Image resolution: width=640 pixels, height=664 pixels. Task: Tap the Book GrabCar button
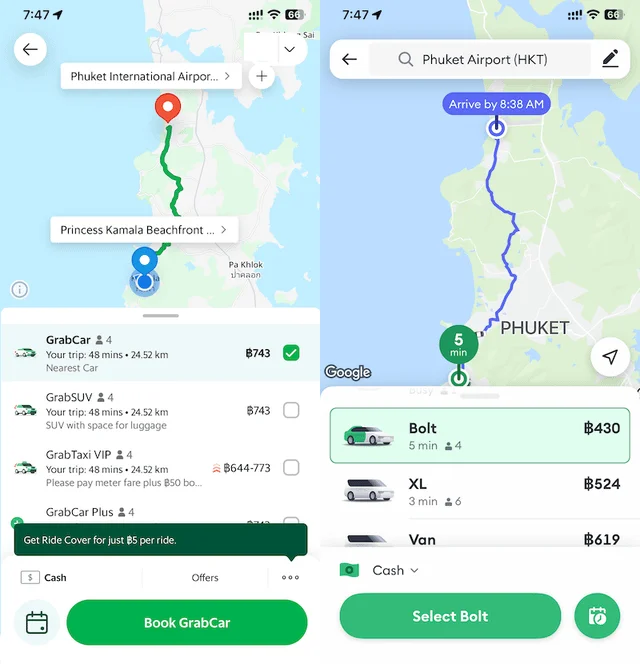point(187,622)
